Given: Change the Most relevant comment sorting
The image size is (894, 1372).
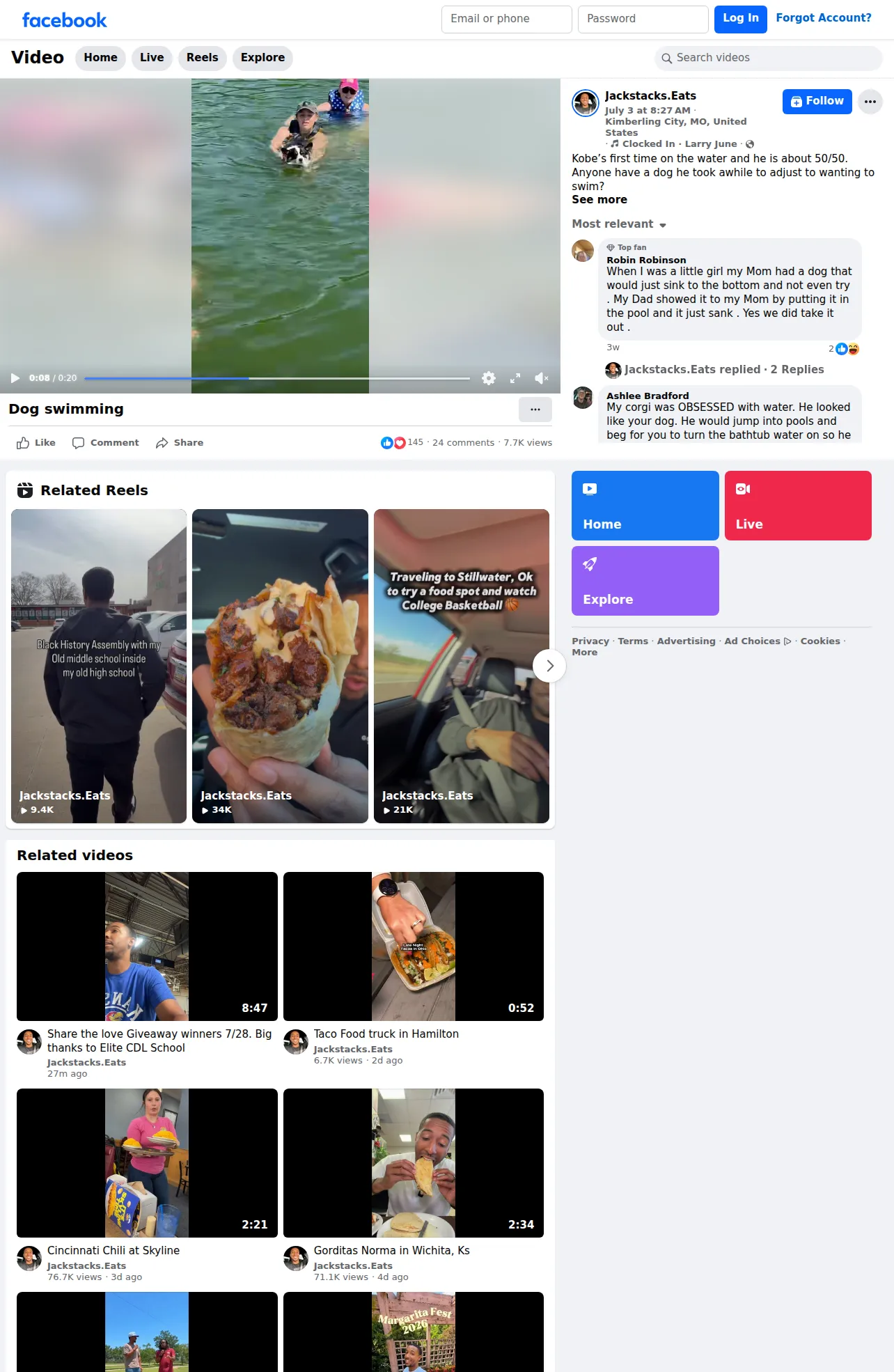Looking at the screenshot, I should tap(619, 224).
